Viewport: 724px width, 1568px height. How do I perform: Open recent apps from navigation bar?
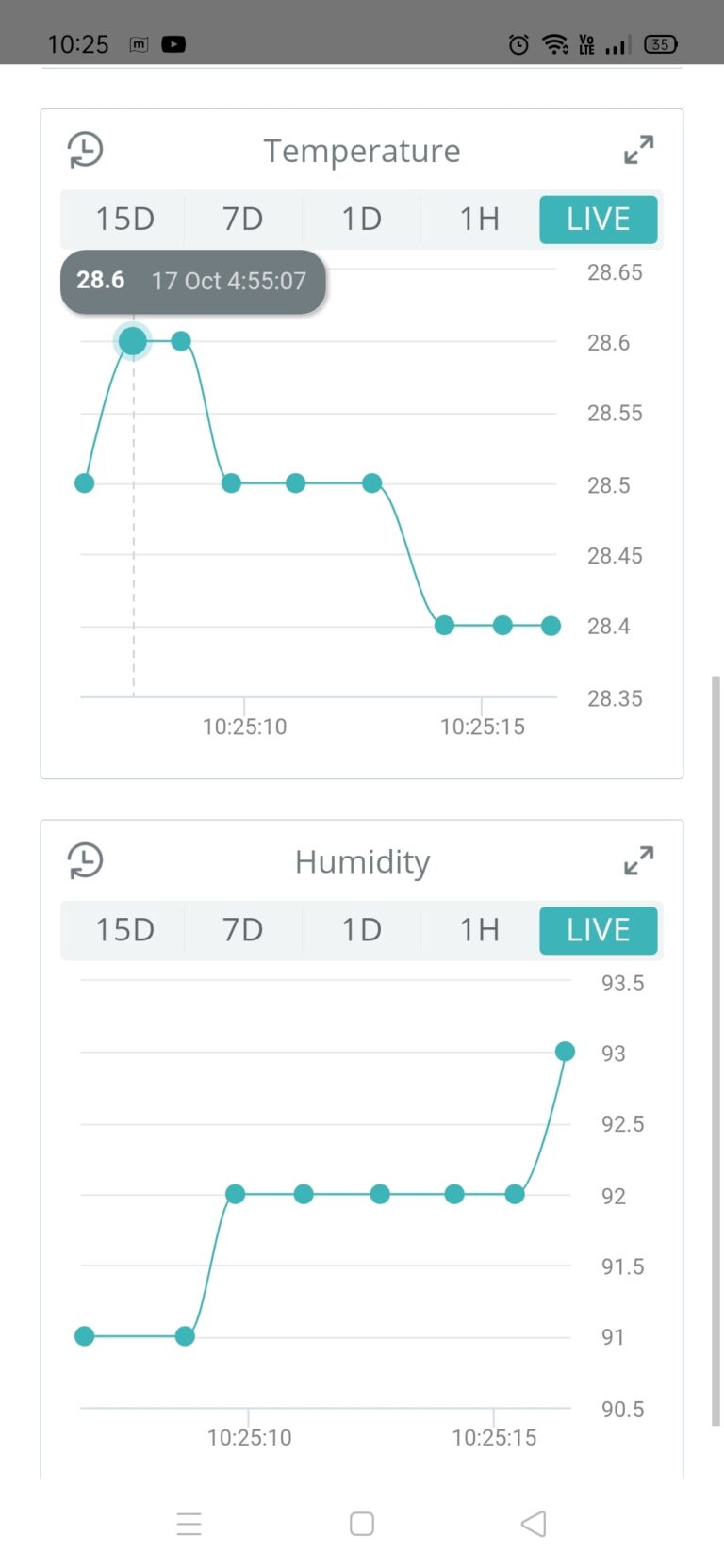coord(189,1524)
